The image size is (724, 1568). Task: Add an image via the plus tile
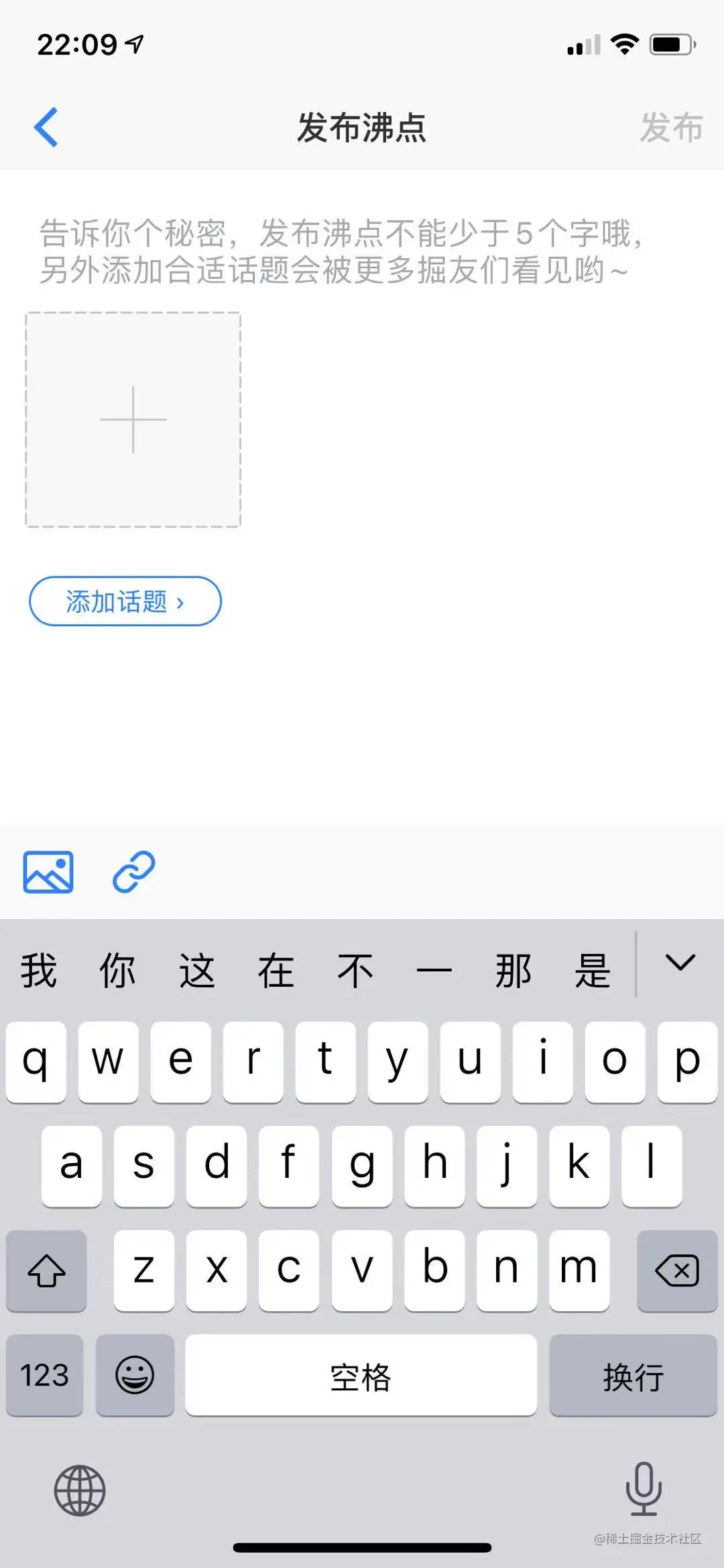[133, 420]
